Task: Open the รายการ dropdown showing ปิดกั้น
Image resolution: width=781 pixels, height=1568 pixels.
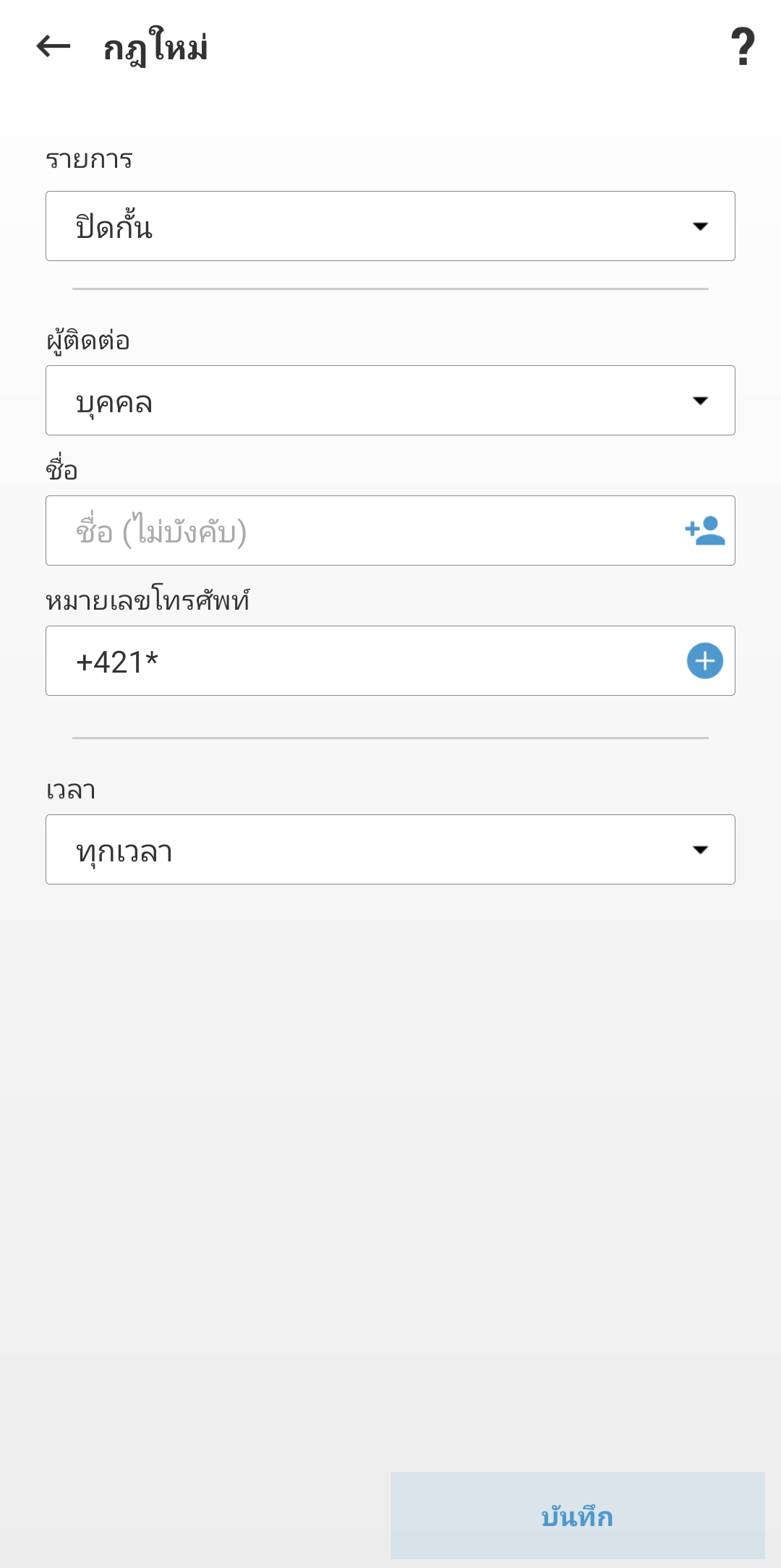Action: pos(390,226)
